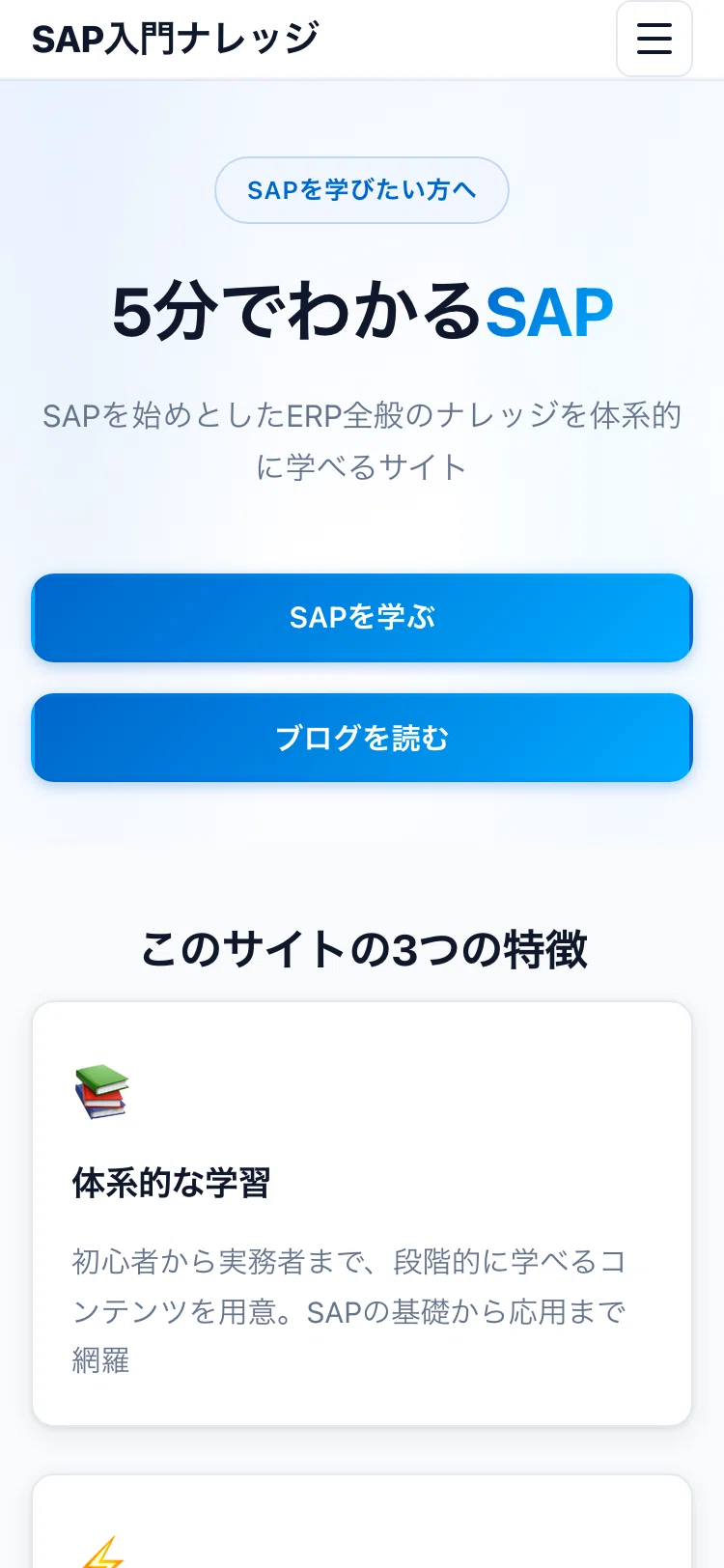724x1568 pixels.
Task: Open the ブログを読む button
Action: (362, 738)
